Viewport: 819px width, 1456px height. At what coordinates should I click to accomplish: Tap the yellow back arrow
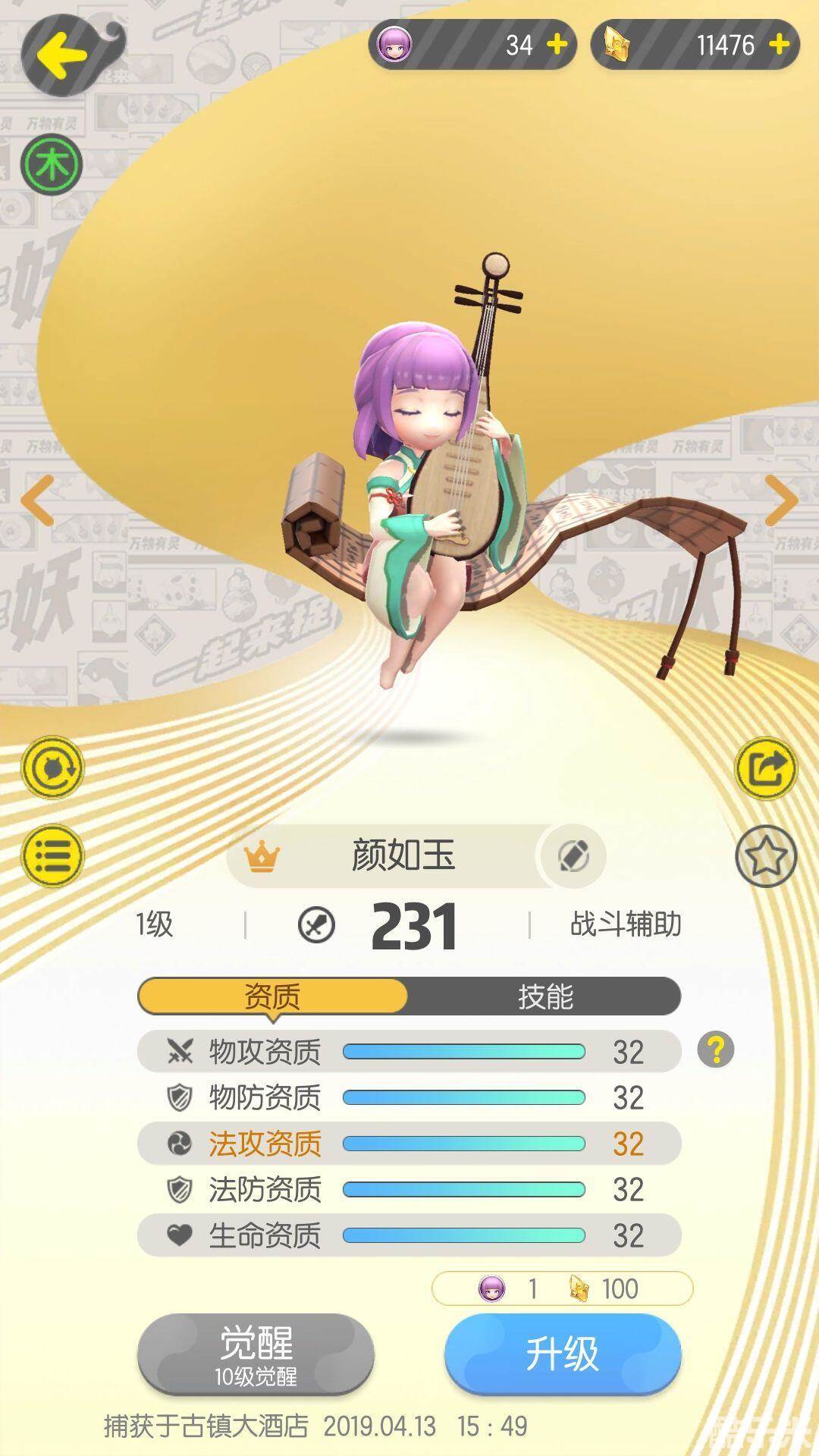pos(62,55)
